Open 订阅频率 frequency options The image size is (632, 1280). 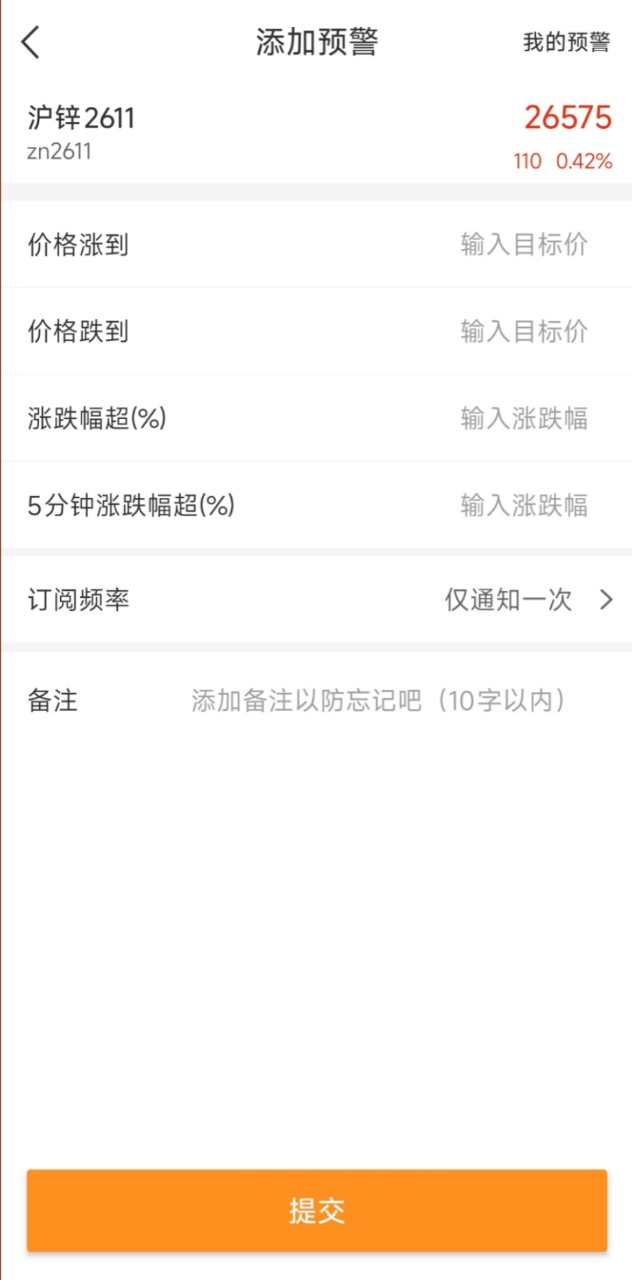click(x=316, y=600)
